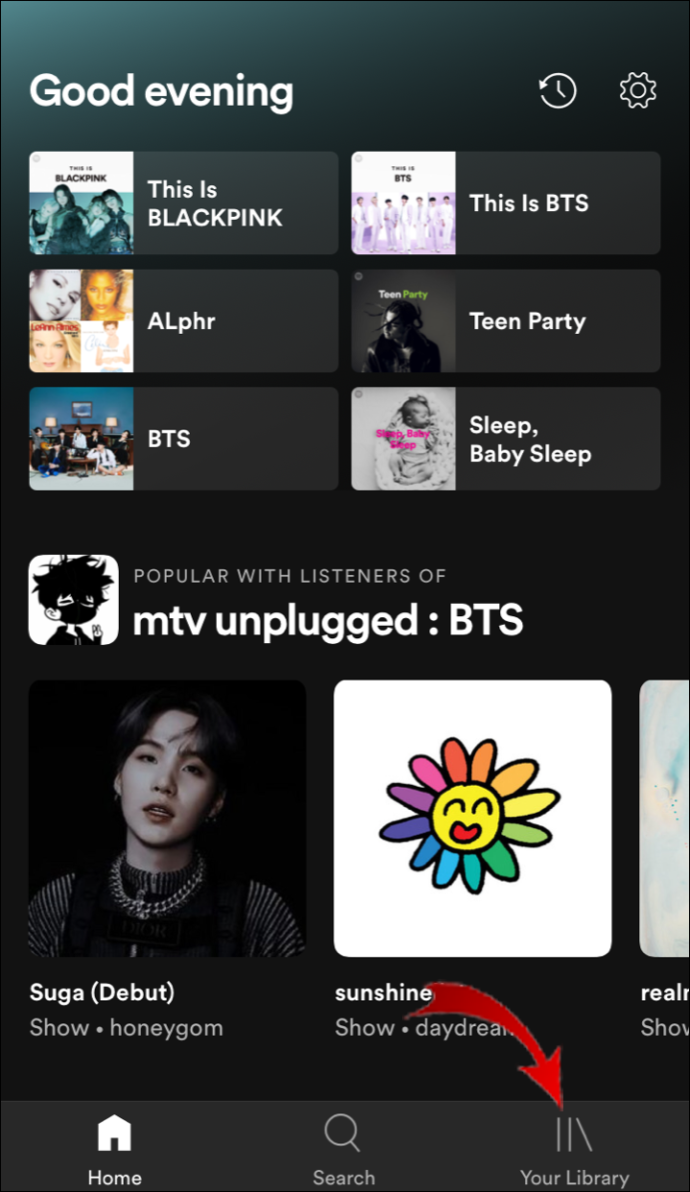Open the ALphr playlist tile
690x1192 pixels.
point(184,321)
